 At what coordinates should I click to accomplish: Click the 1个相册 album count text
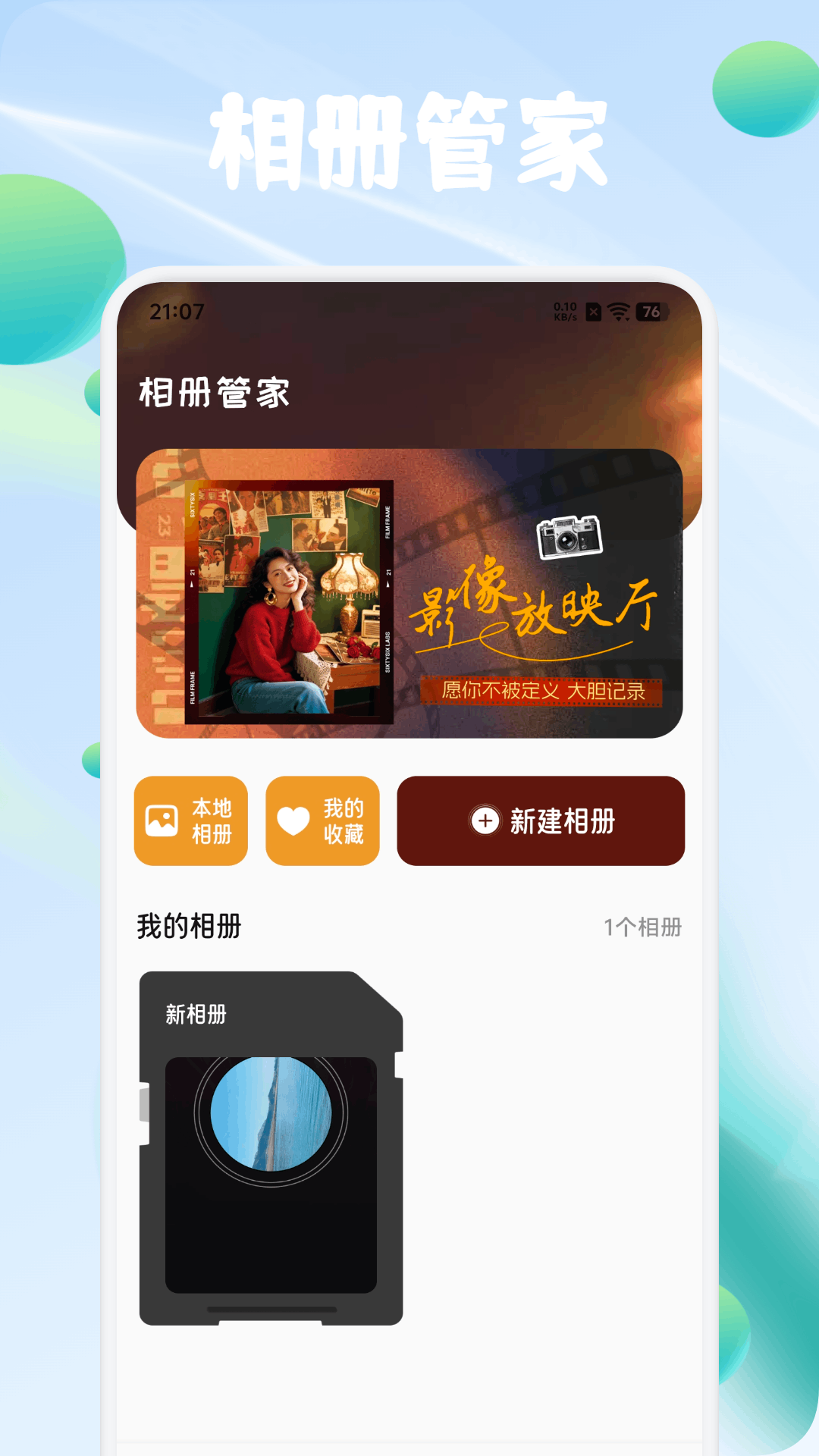(x=643, y=925)
